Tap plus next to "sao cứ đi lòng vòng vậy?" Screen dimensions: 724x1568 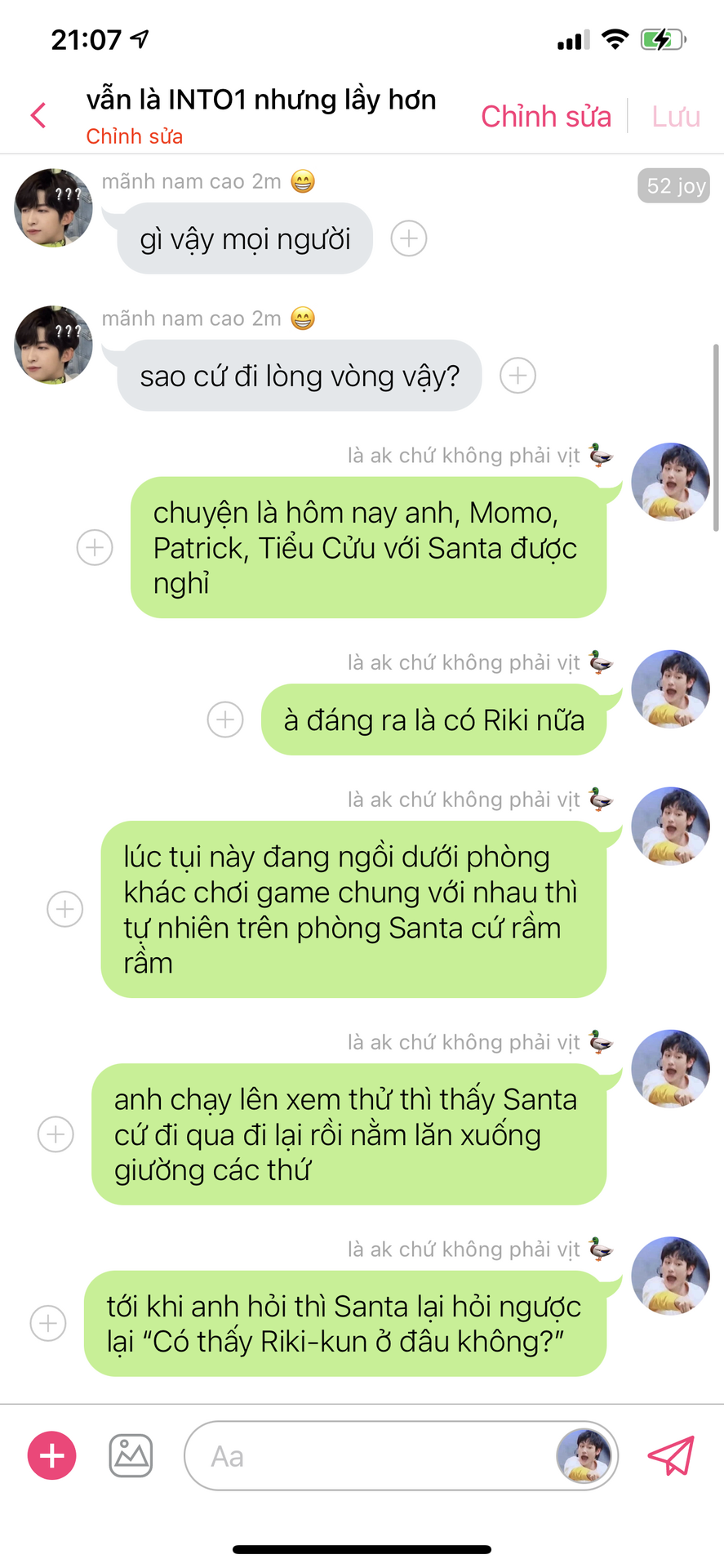click(517, 376)
